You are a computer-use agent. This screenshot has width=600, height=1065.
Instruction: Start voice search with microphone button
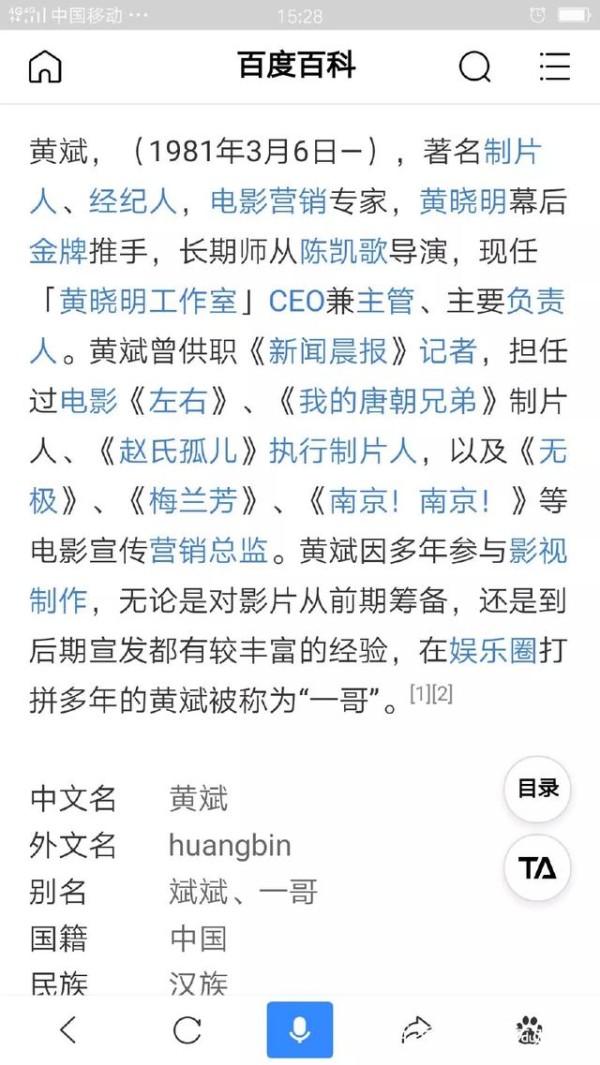pos(300,1030)
